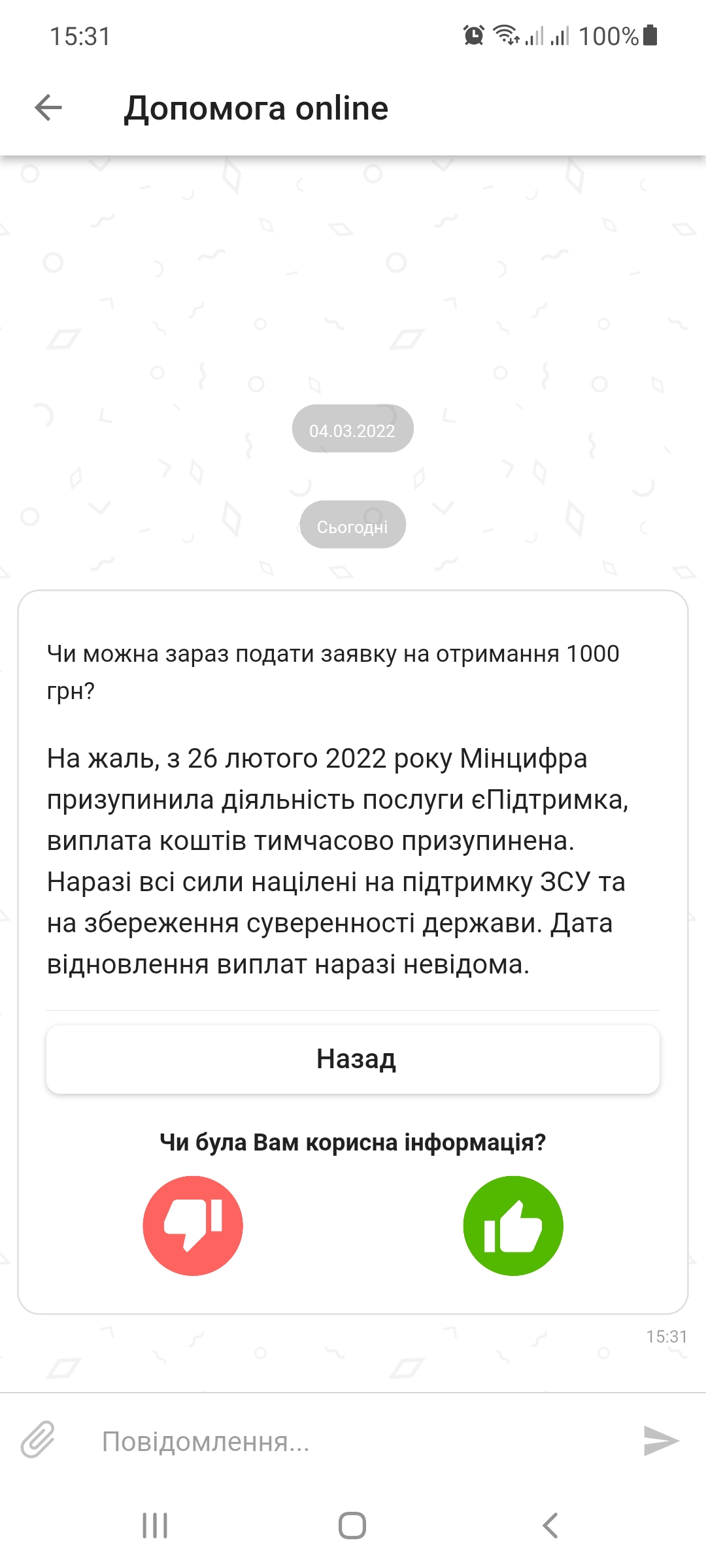The width and height of the screenshot is (706, 1568).
Task: Focus the Повідомлення message field
Action: (353, 1441)
